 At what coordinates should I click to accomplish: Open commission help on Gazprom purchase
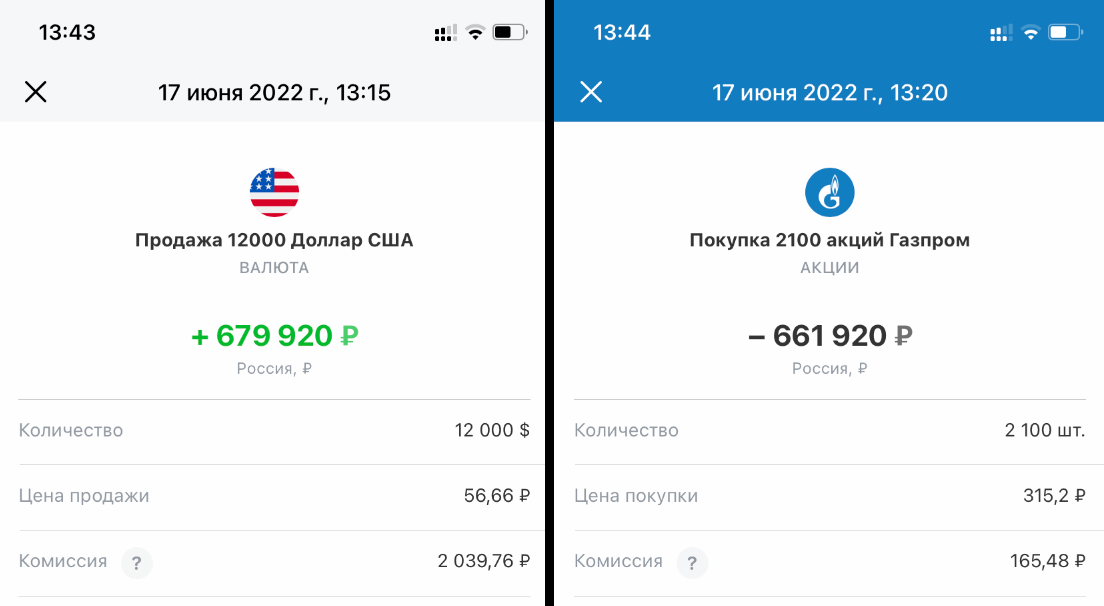(x=692, y=563)
